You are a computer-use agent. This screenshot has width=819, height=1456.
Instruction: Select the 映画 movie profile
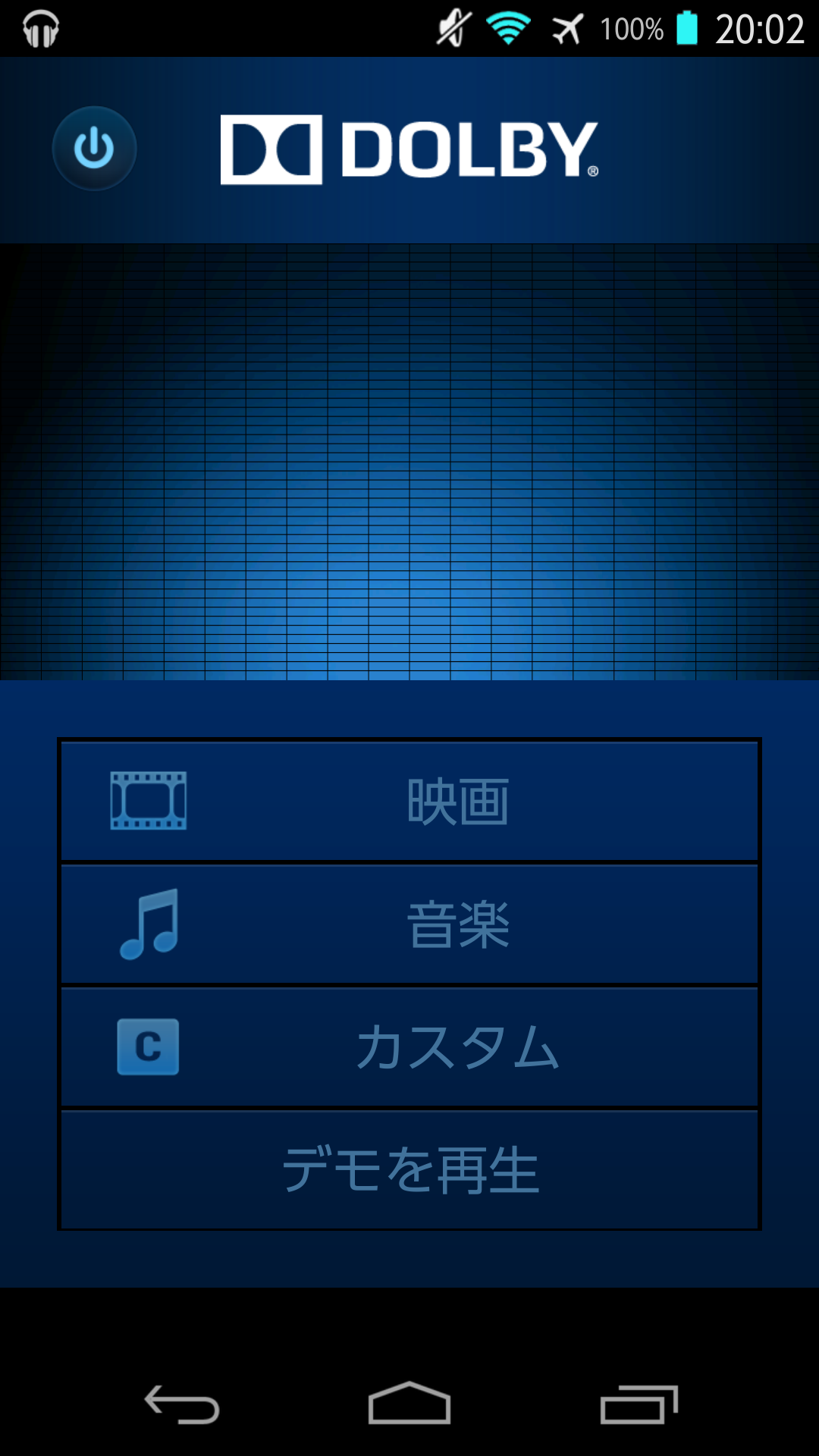[x=409, y=801]
